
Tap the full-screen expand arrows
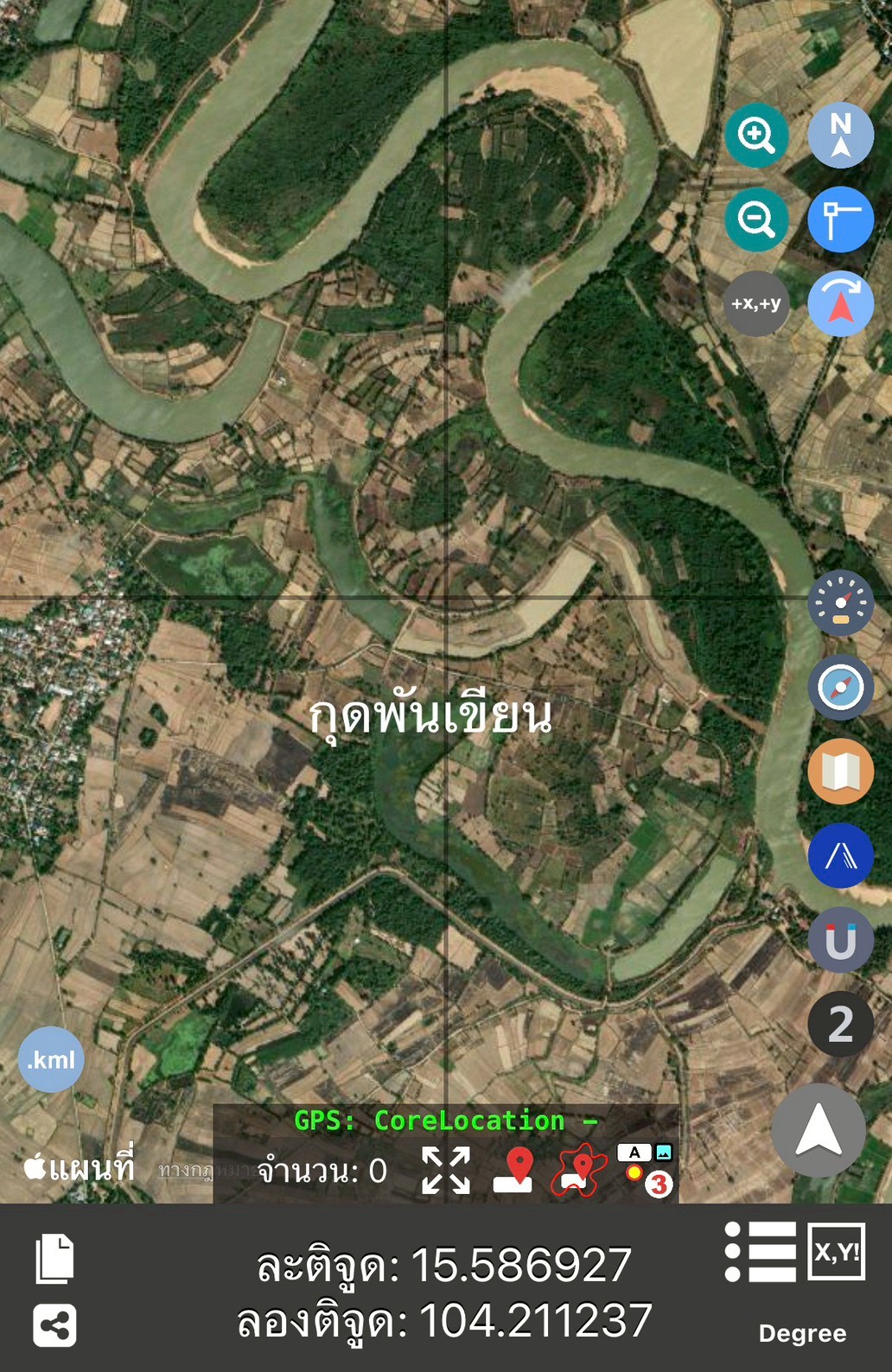tap(446, 1171)
